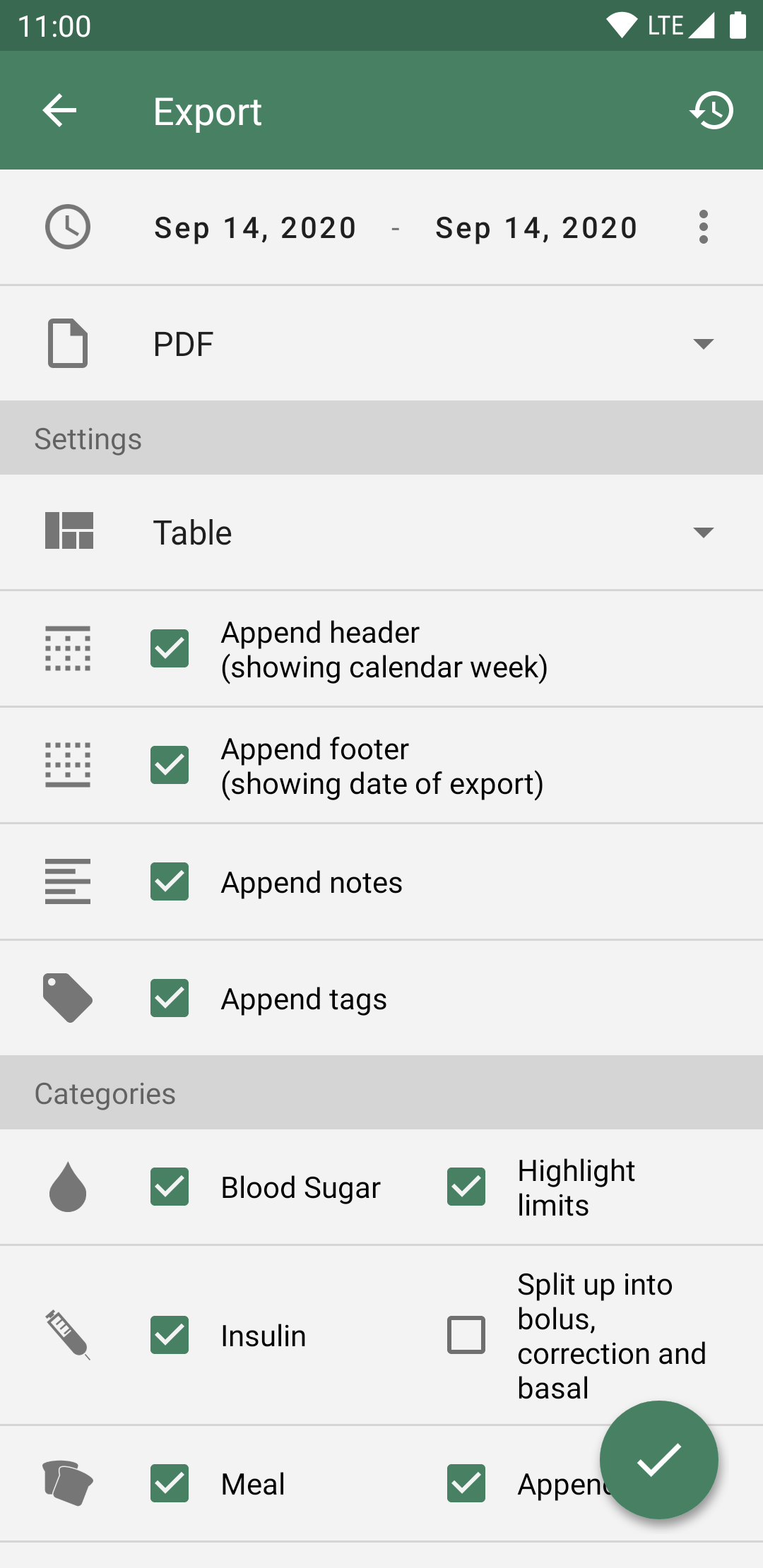Viewport: 763px width, 1568px height.
Task: Uncheck the Insulin category
Action: [x=170, y=1335]
